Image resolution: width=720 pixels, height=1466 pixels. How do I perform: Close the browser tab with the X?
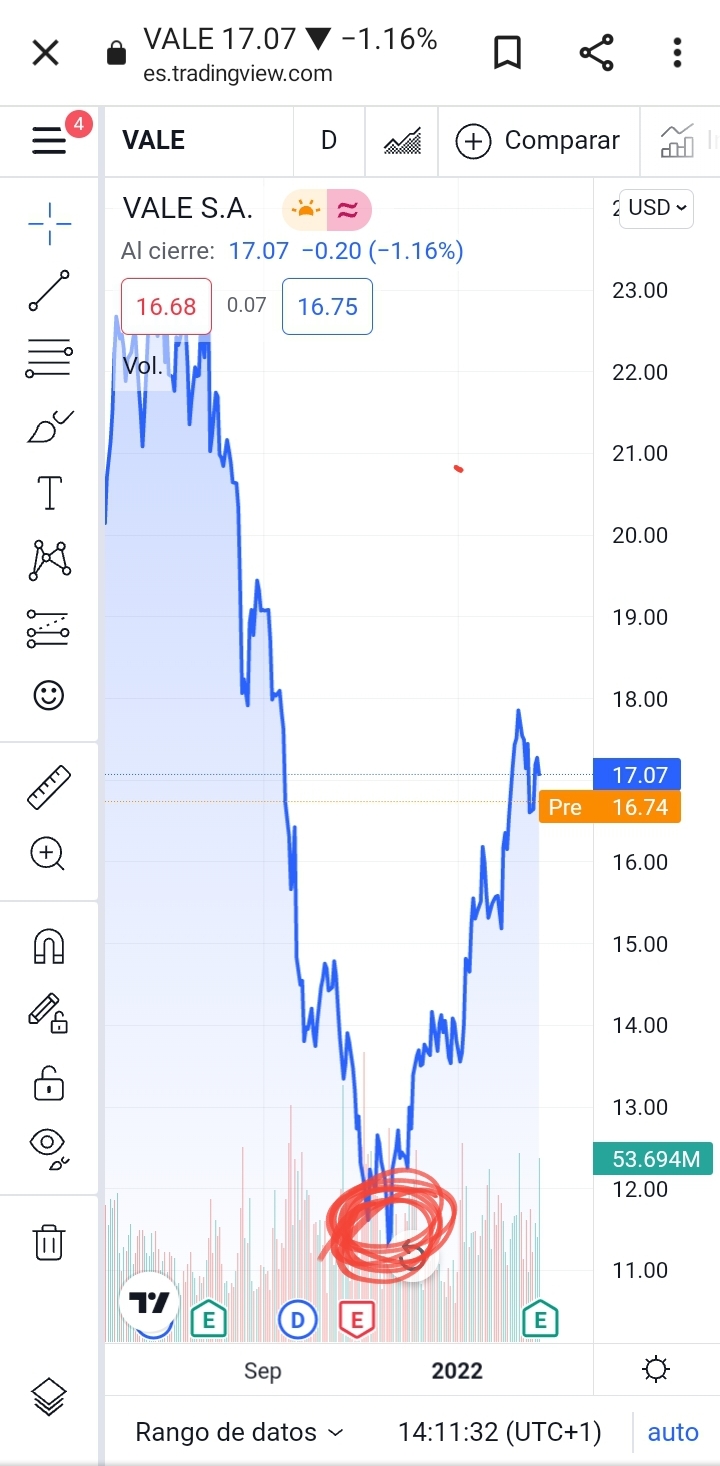pos(46,53)
